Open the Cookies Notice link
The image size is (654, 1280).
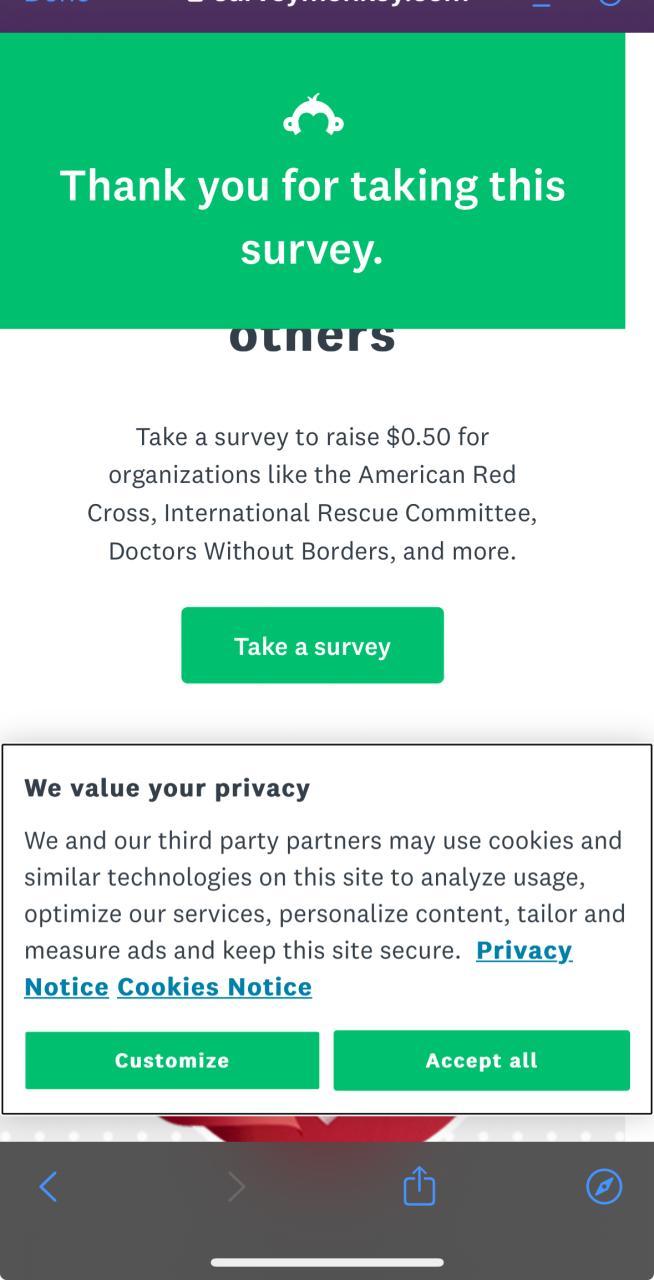coord(214,987)
